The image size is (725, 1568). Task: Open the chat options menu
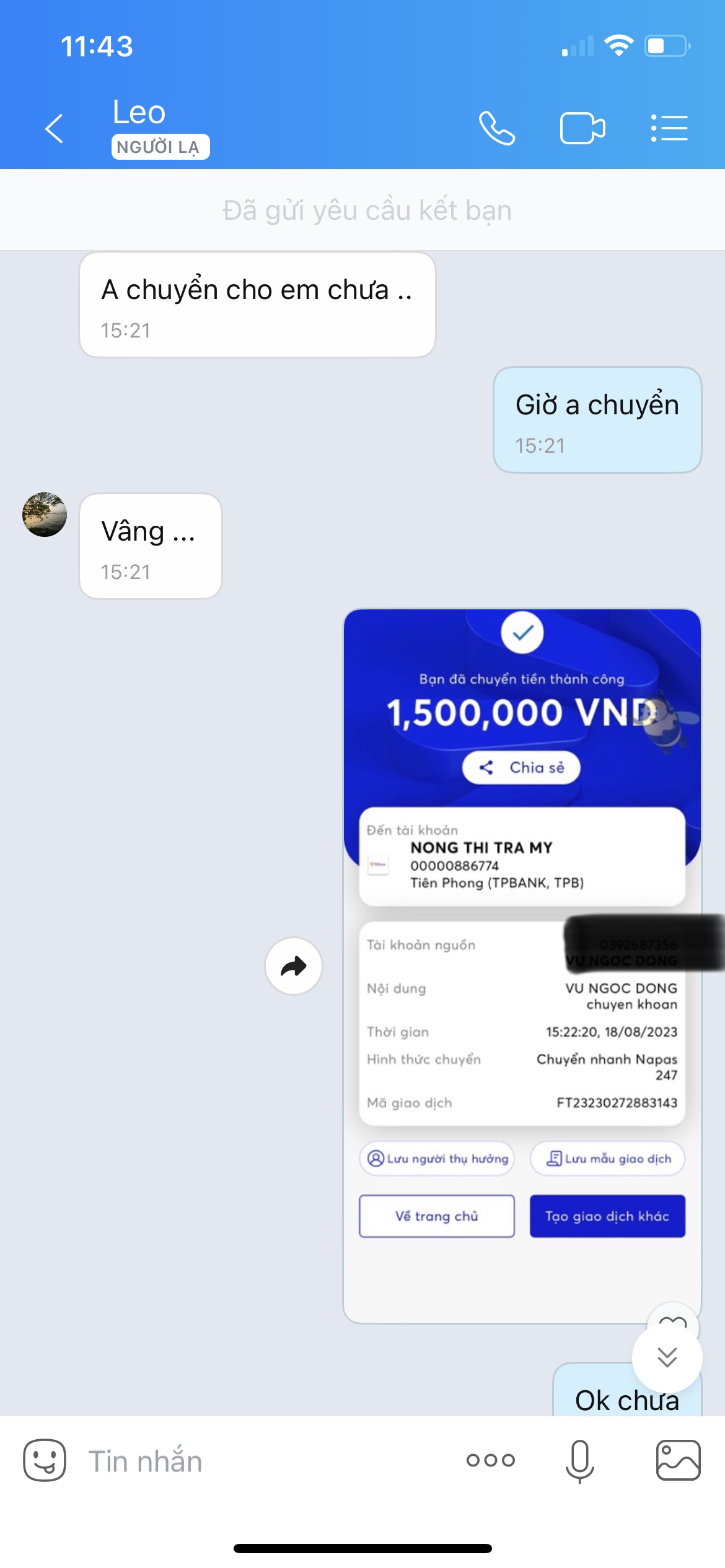(669, 128)
